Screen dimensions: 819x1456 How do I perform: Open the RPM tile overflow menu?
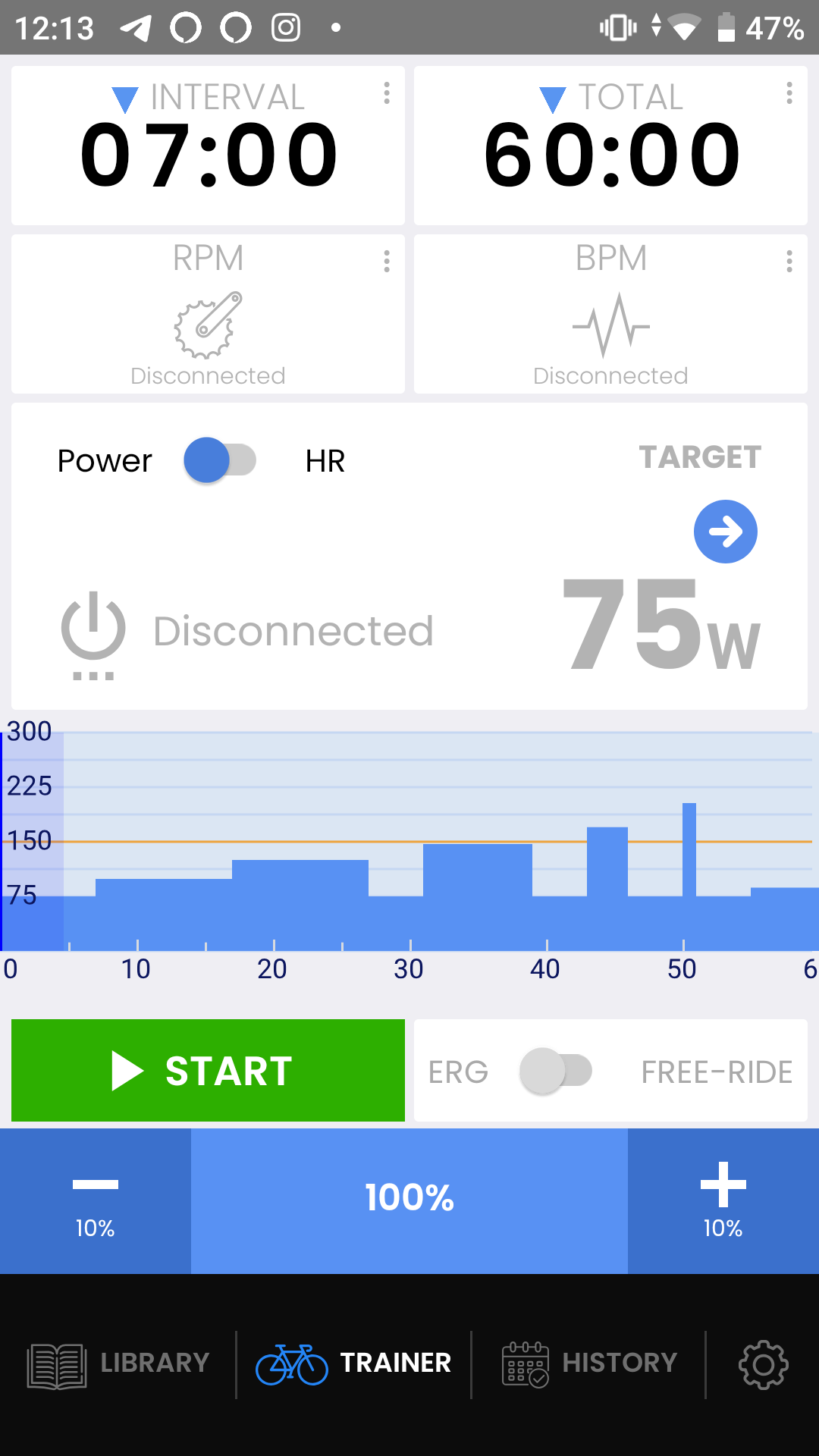tap(387, 262)
